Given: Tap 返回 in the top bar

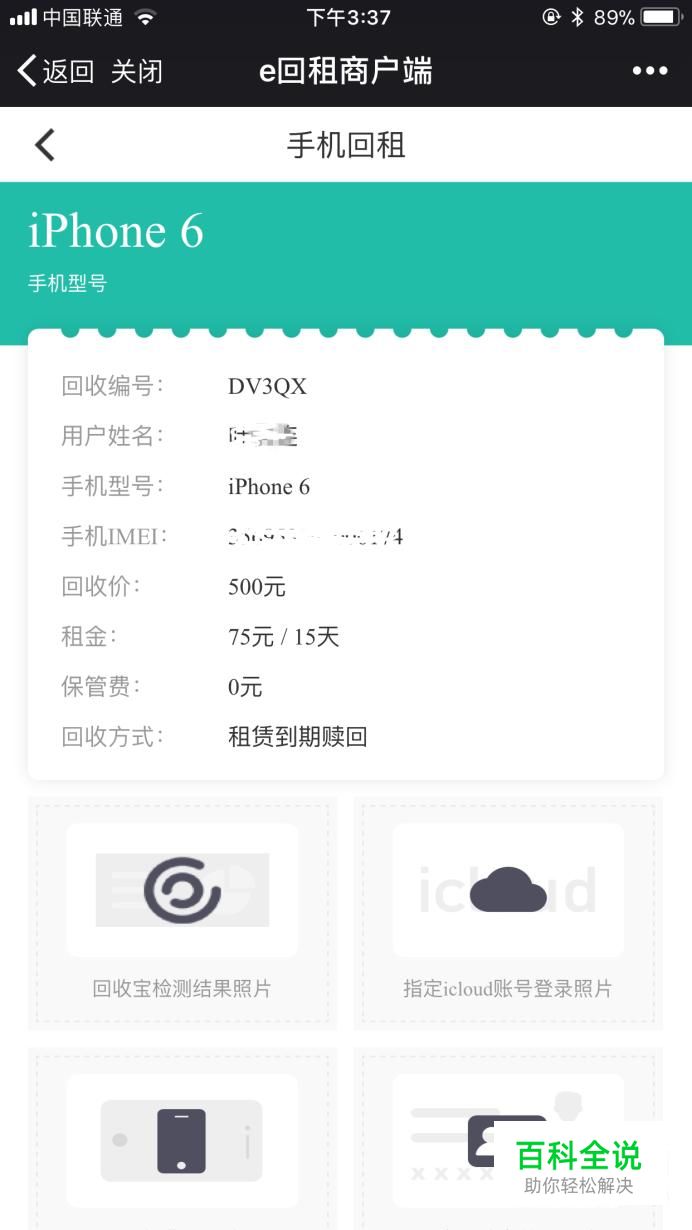Looking at the screenshot, I should [x=56, y=71].
